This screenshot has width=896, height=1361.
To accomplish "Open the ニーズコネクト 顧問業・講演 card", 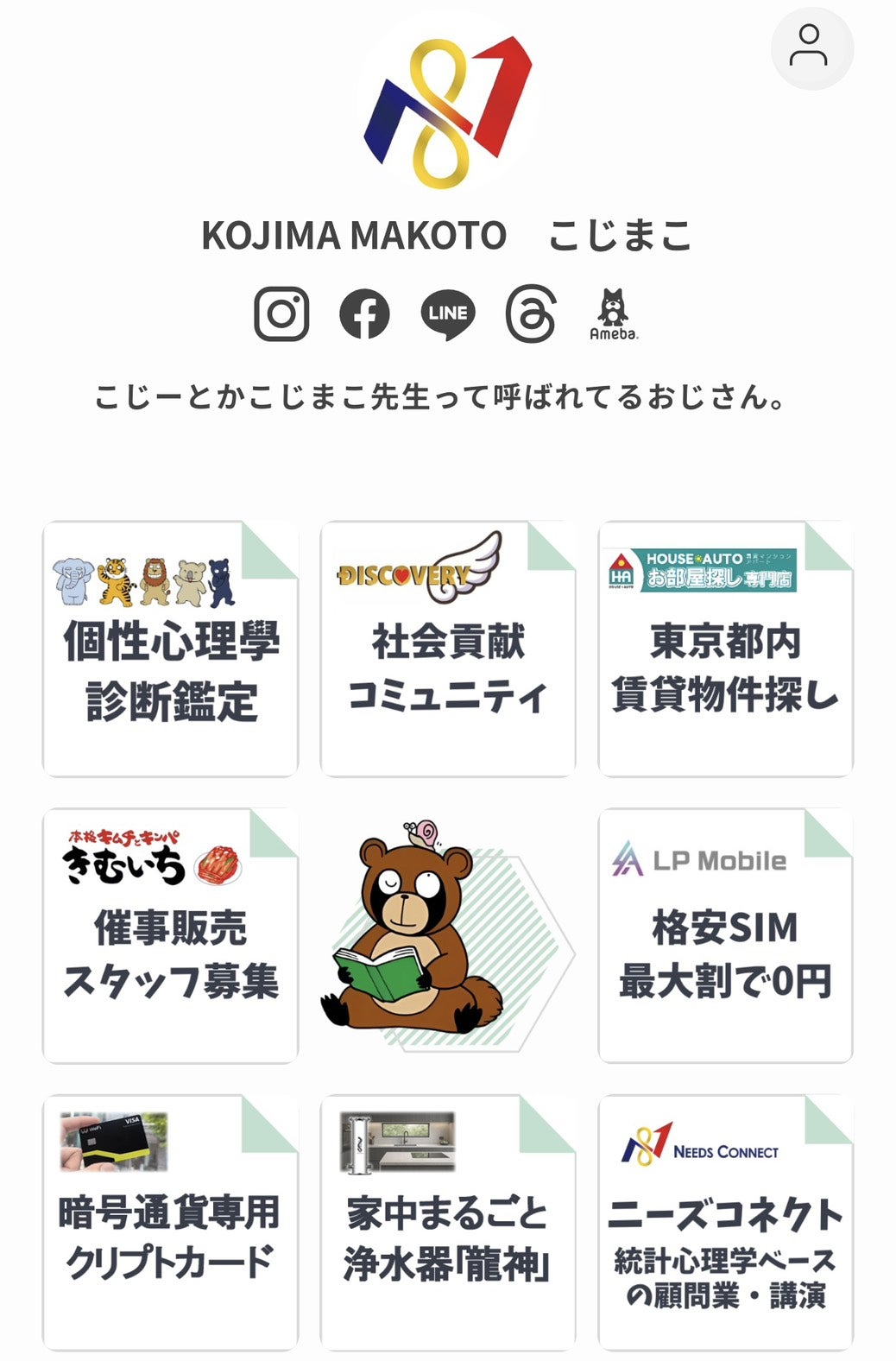I will click(725, 1223).
